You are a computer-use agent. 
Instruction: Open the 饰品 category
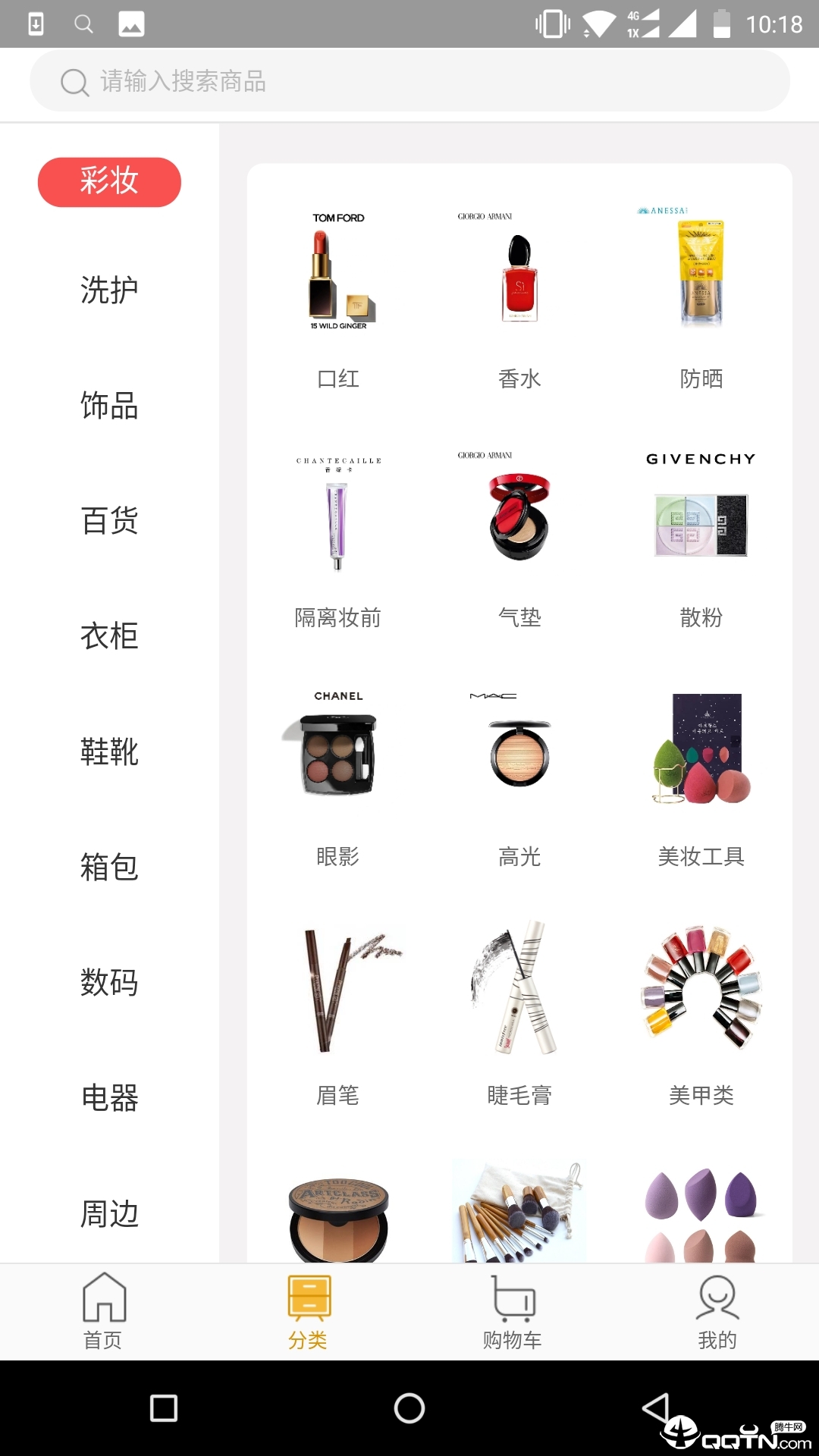(x=109, y=407)
